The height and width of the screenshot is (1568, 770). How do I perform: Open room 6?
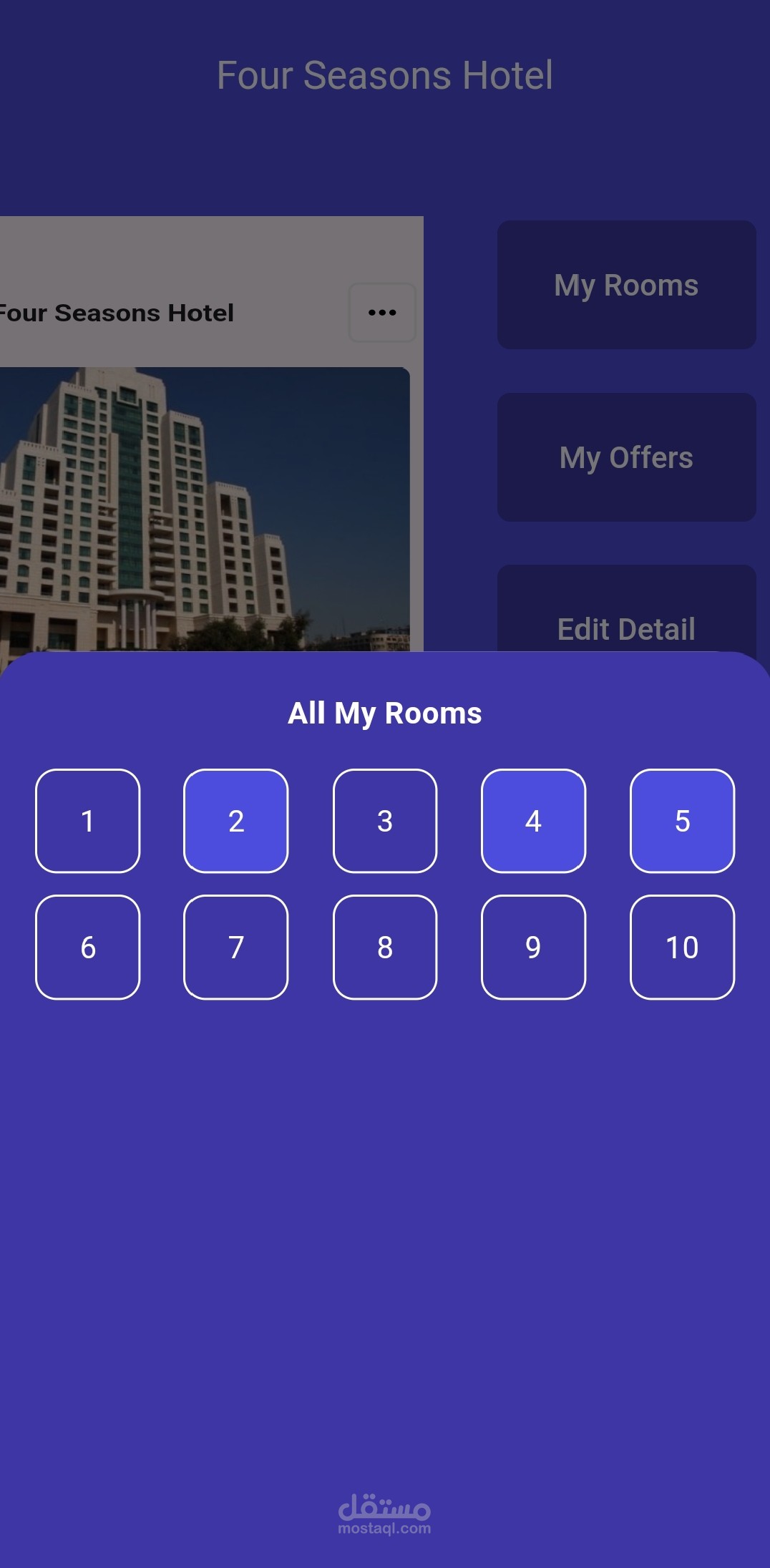pos(87,947)
